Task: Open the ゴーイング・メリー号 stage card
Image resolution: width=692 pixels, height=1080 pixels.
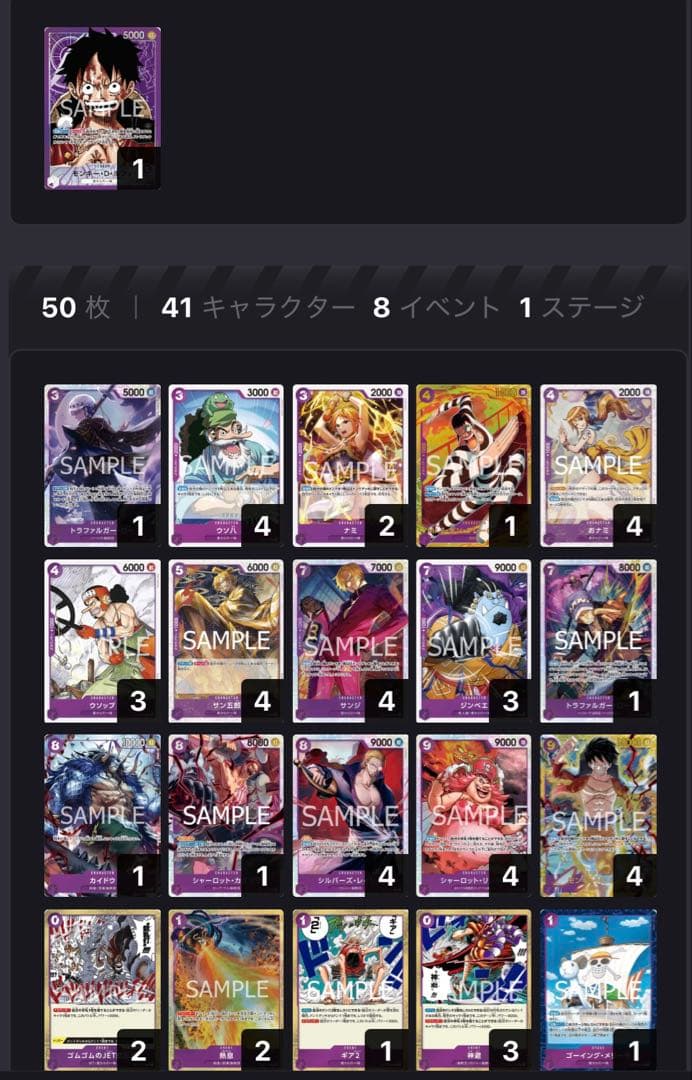Action: coord(598,990)
